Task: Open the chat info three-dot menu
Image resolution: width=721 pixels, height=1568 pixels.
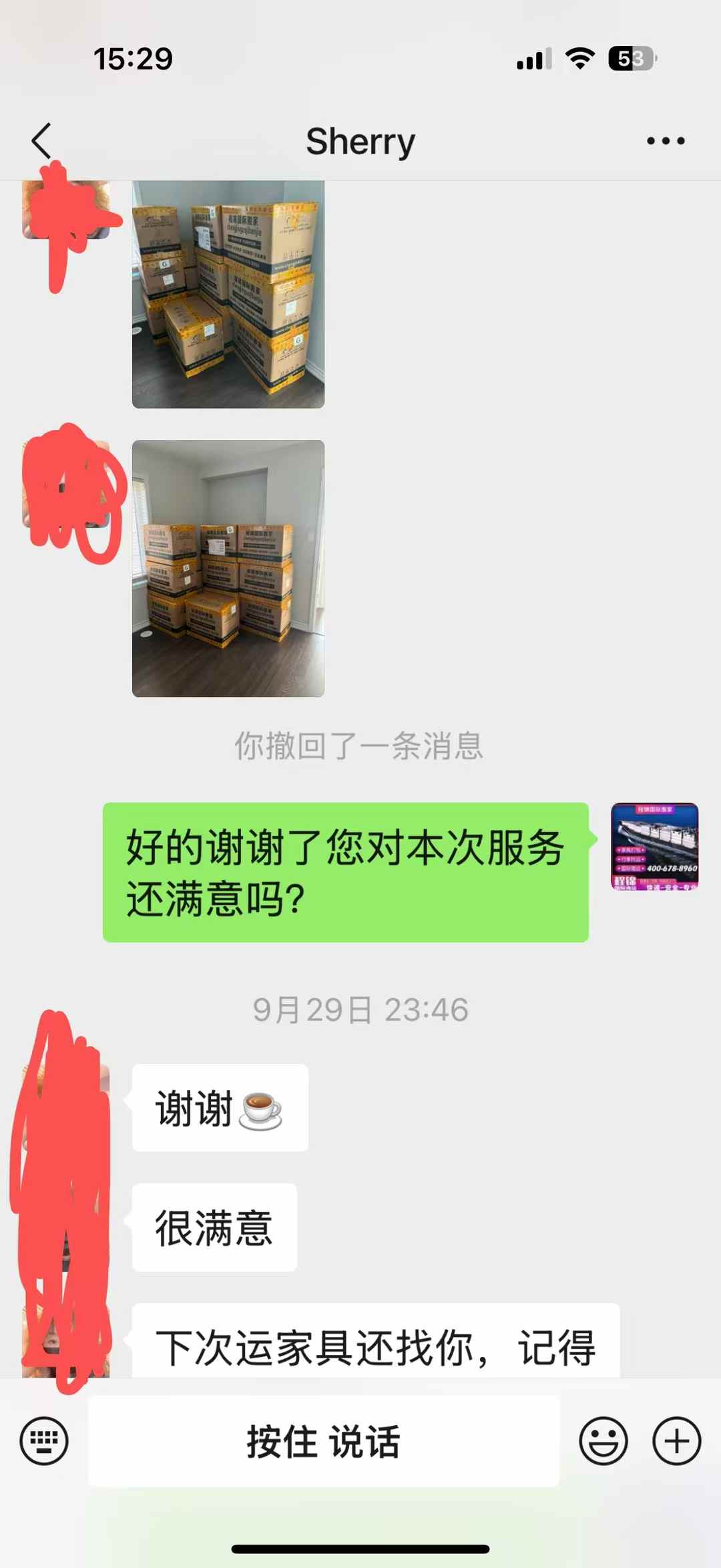Action: coord(666,141)
